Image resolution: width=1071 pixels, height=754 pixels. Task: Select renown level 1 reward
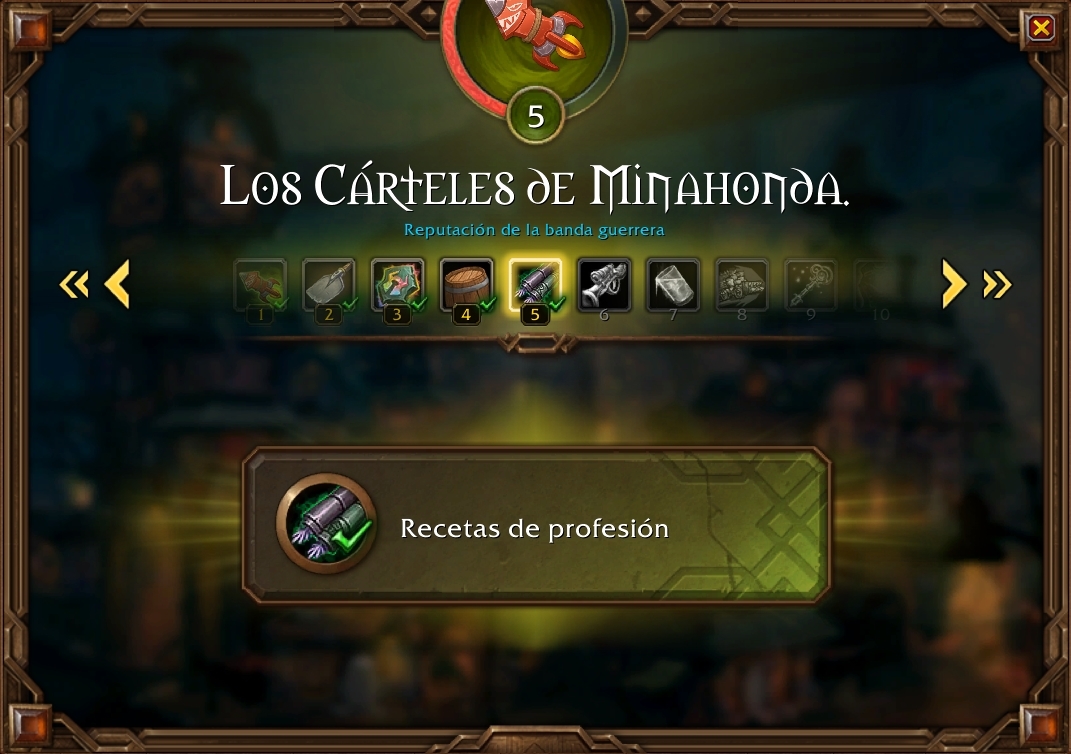pyautogui.click(x=260, y=286)
